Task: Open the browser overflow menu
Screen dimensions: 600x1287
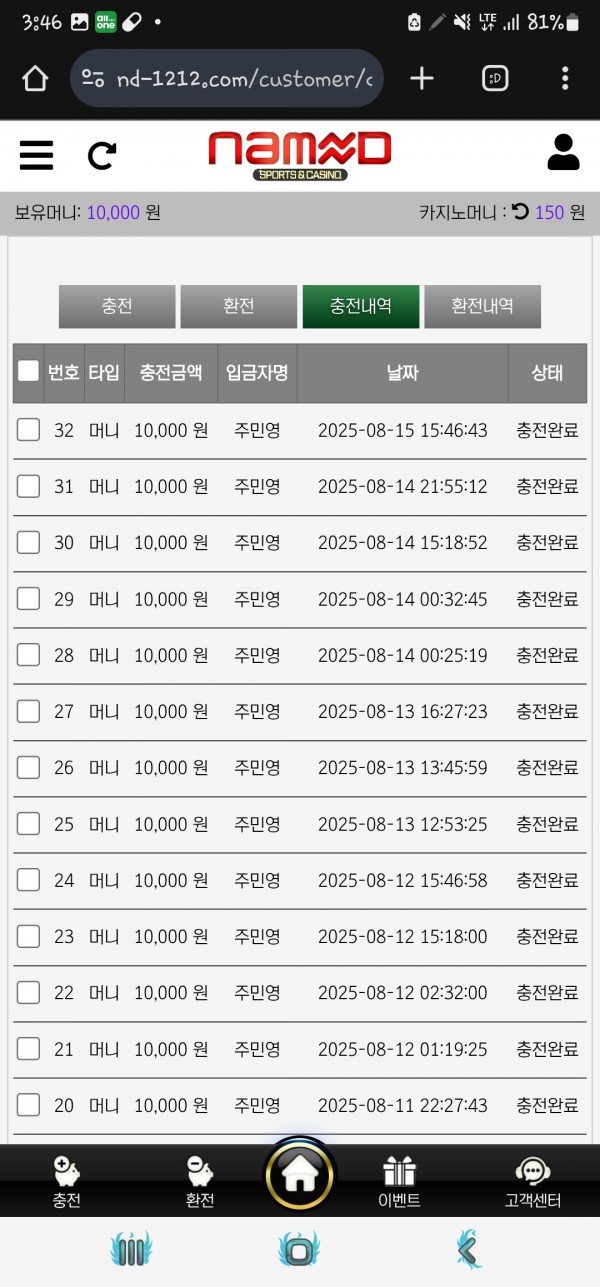Action: (565, 79)
